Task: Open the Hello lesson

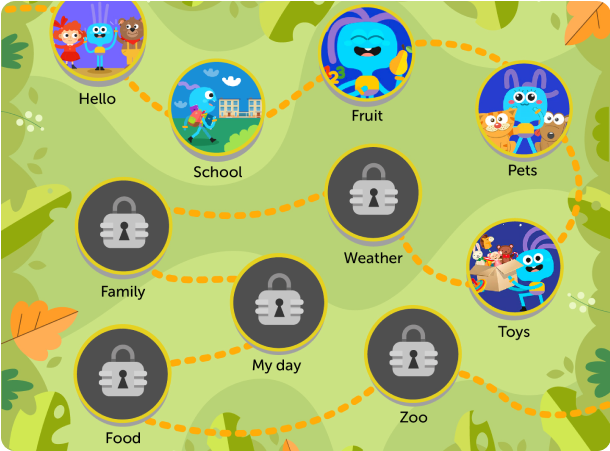Action: pos(98,38)
